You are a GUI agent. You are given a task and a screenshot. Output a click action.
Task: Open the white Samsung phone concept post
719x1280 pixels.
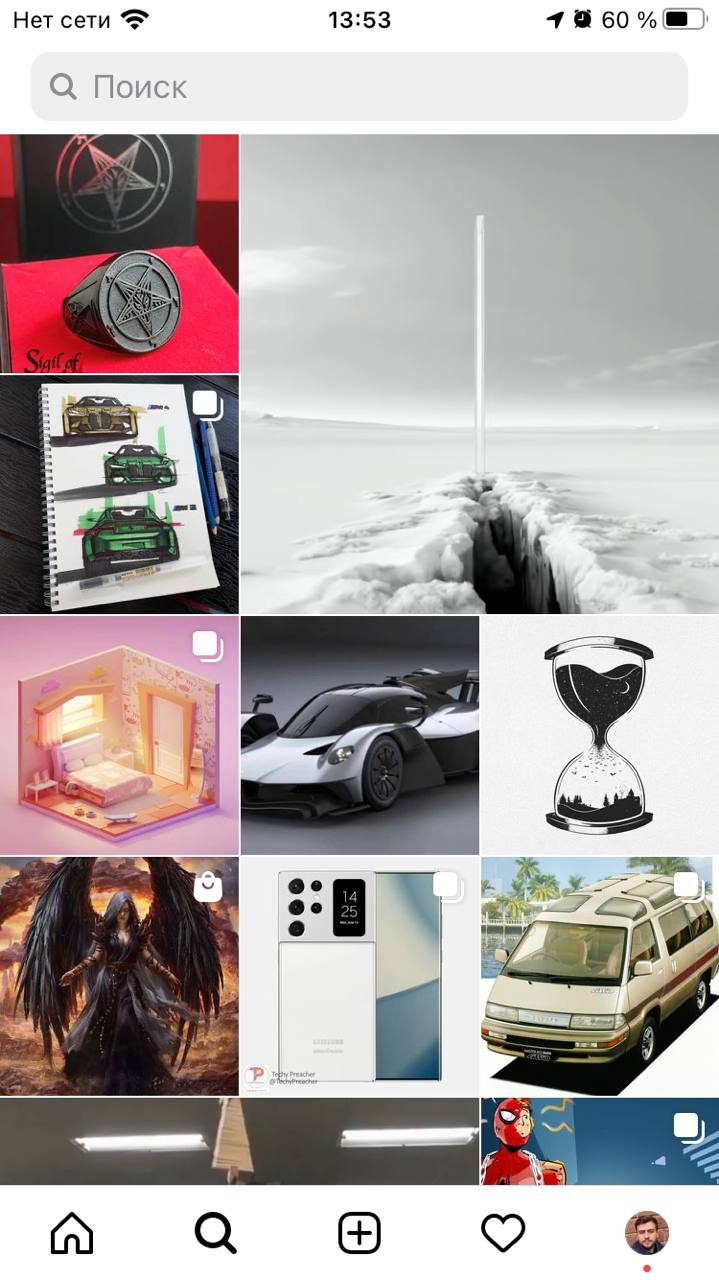click(360, 975)
